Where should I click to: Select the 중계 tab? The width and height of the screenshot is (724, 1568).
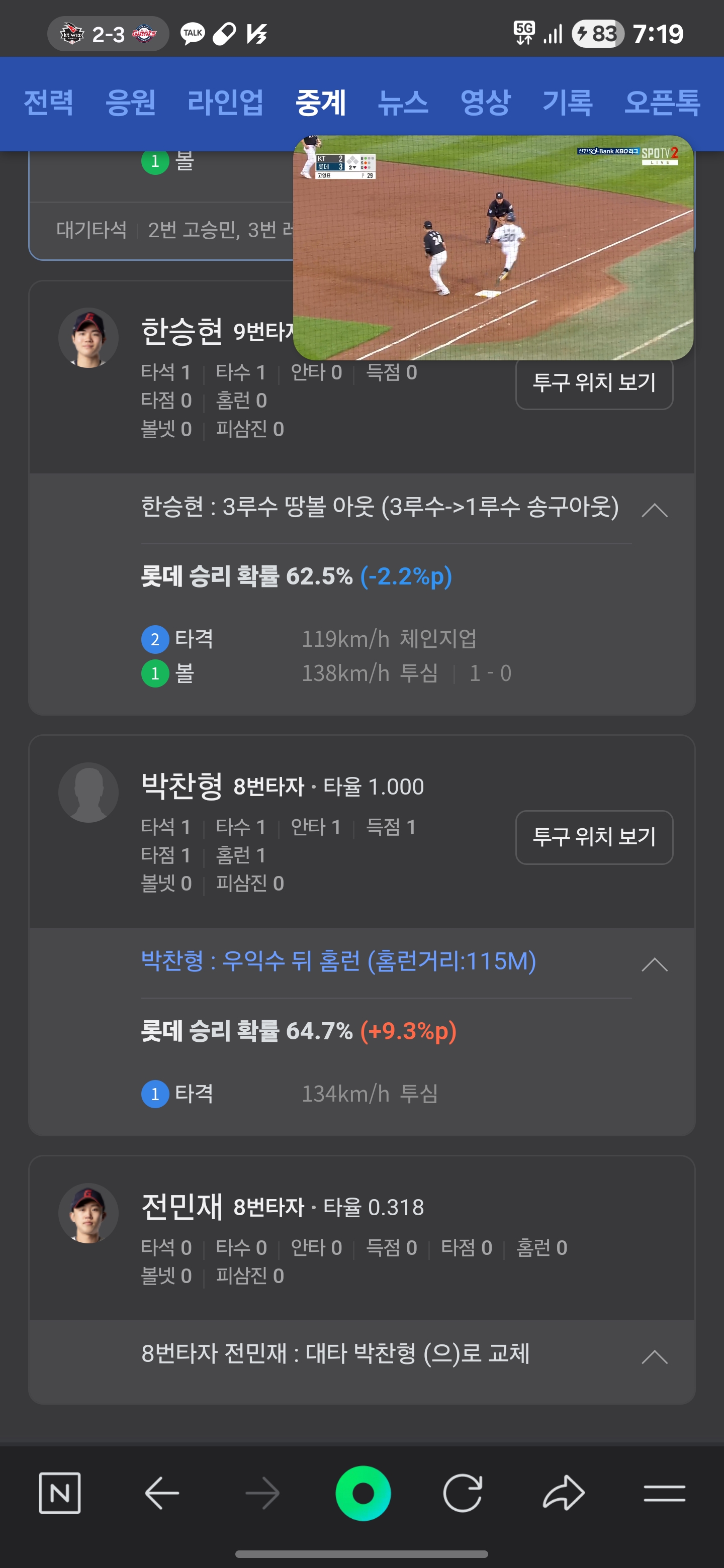[320, 102]
